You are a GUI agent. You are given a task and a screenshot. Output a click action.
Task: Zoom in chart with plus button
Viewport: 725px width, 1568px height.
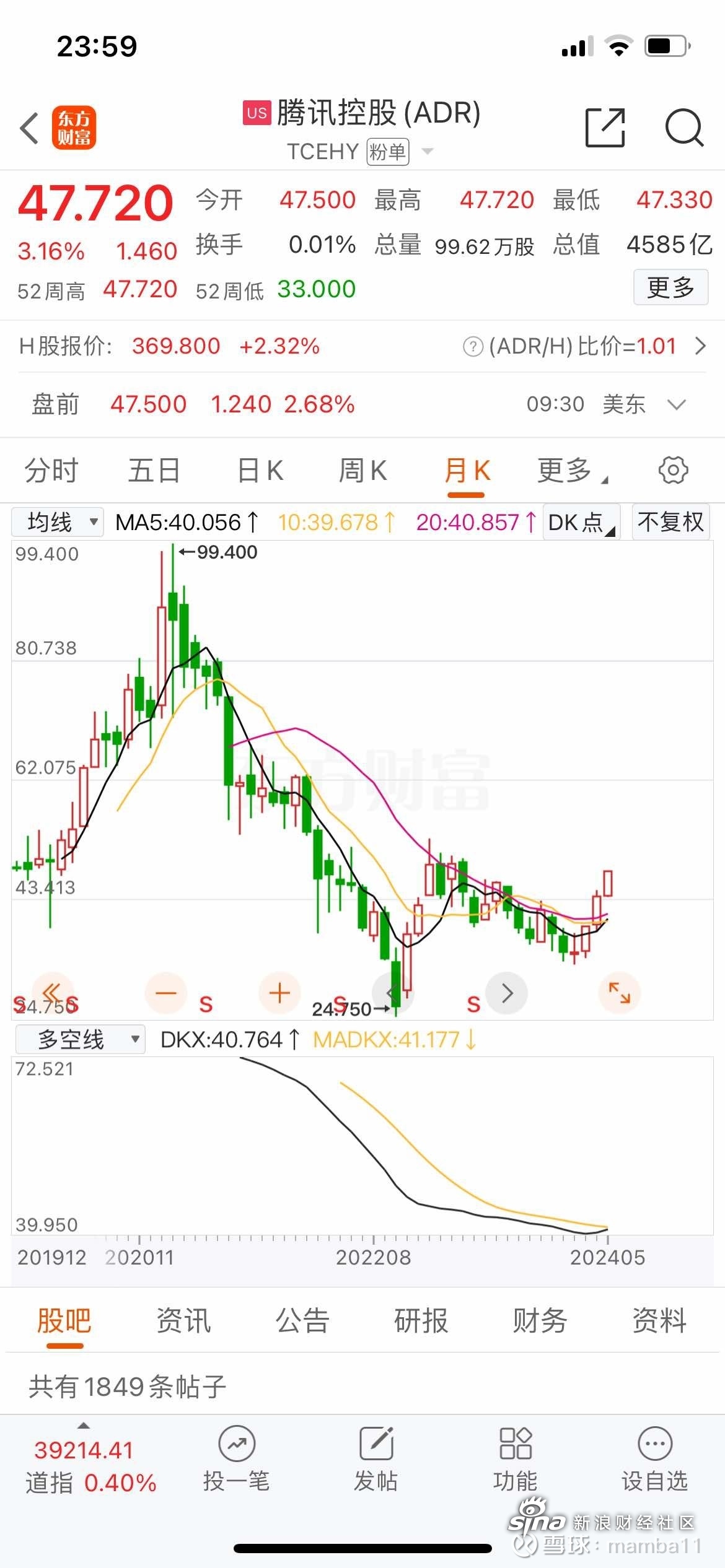coord(279,993)
